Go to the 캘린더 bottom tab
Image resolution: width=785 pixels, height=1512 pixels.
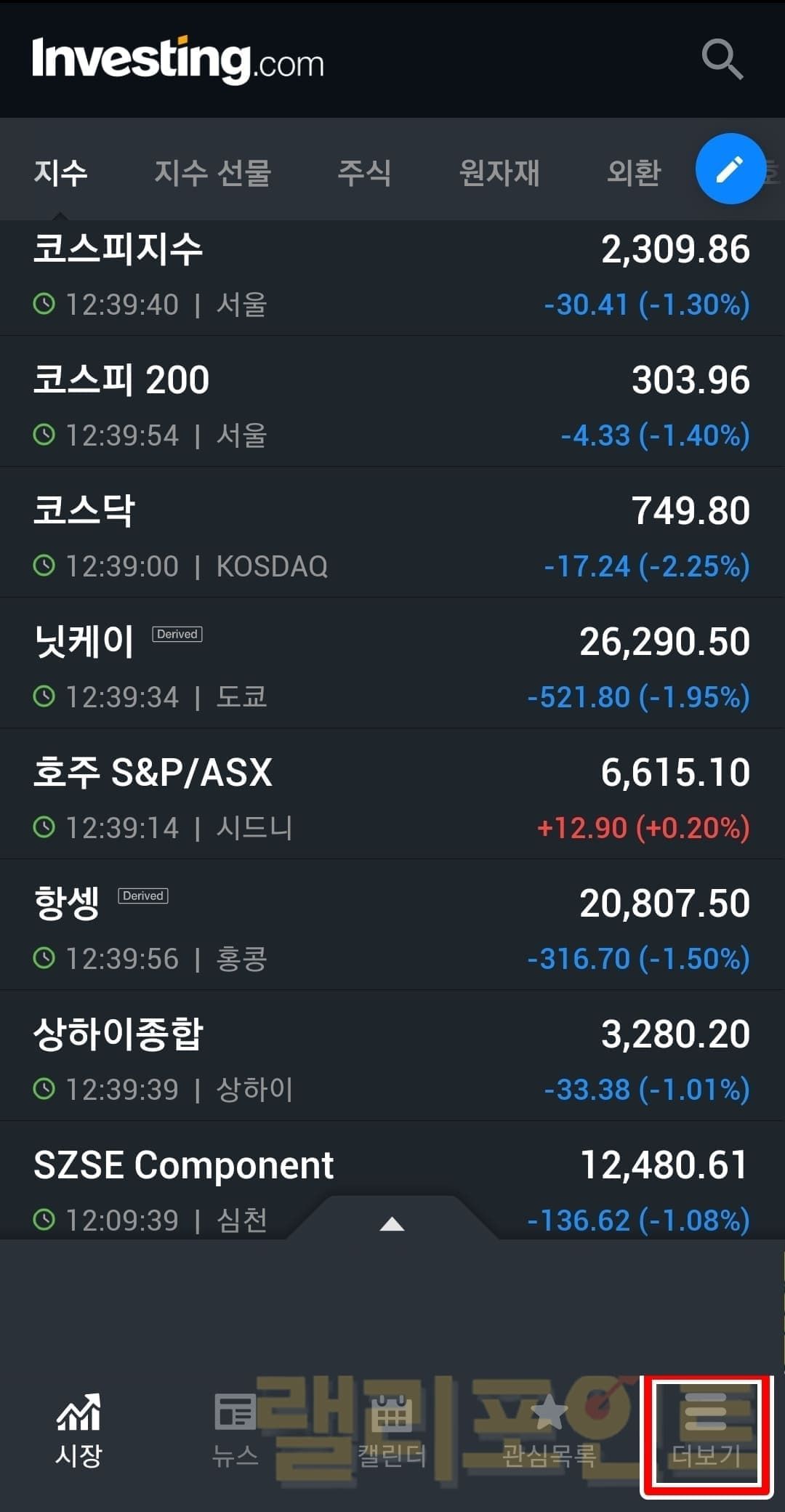392,1430
